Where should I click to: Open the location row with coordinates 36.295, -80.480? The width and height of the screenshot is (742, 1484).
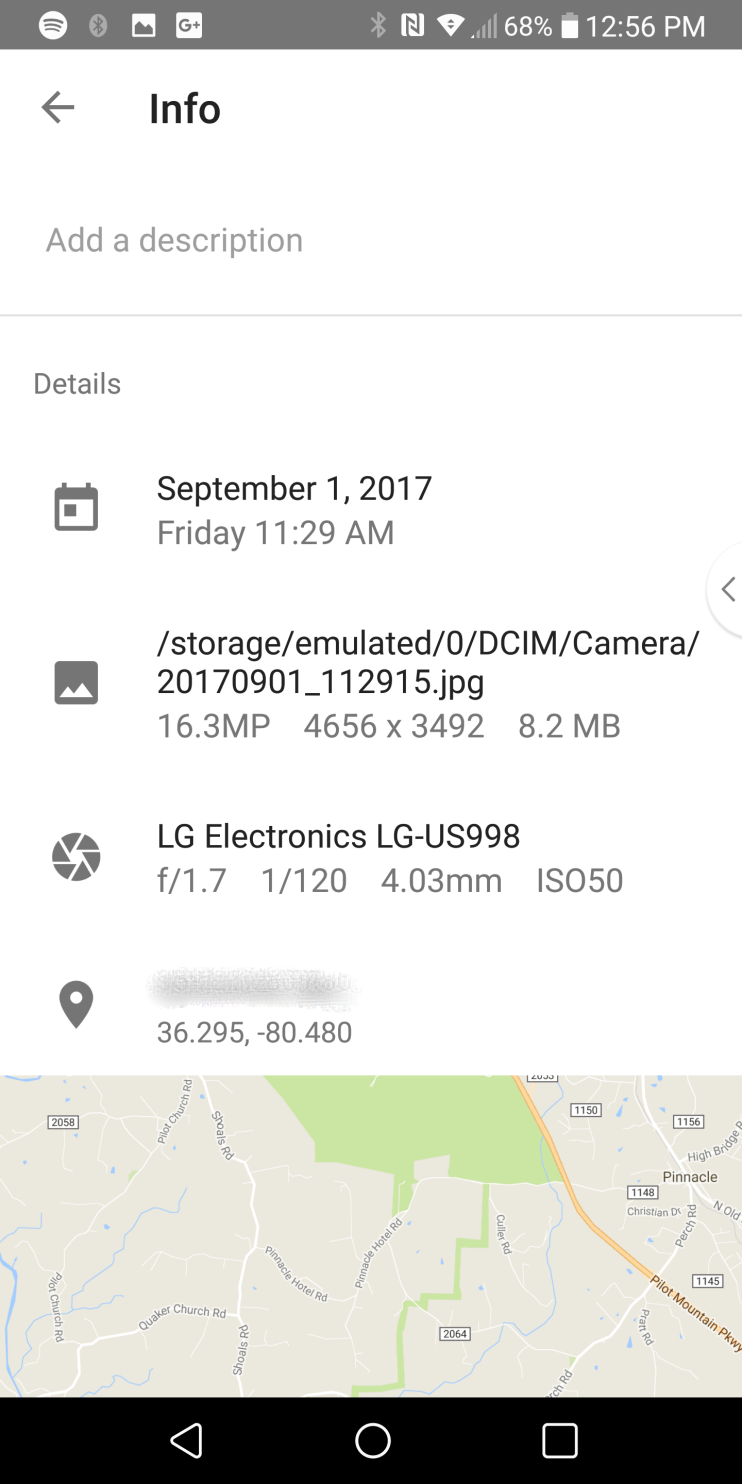(371, 1005)
